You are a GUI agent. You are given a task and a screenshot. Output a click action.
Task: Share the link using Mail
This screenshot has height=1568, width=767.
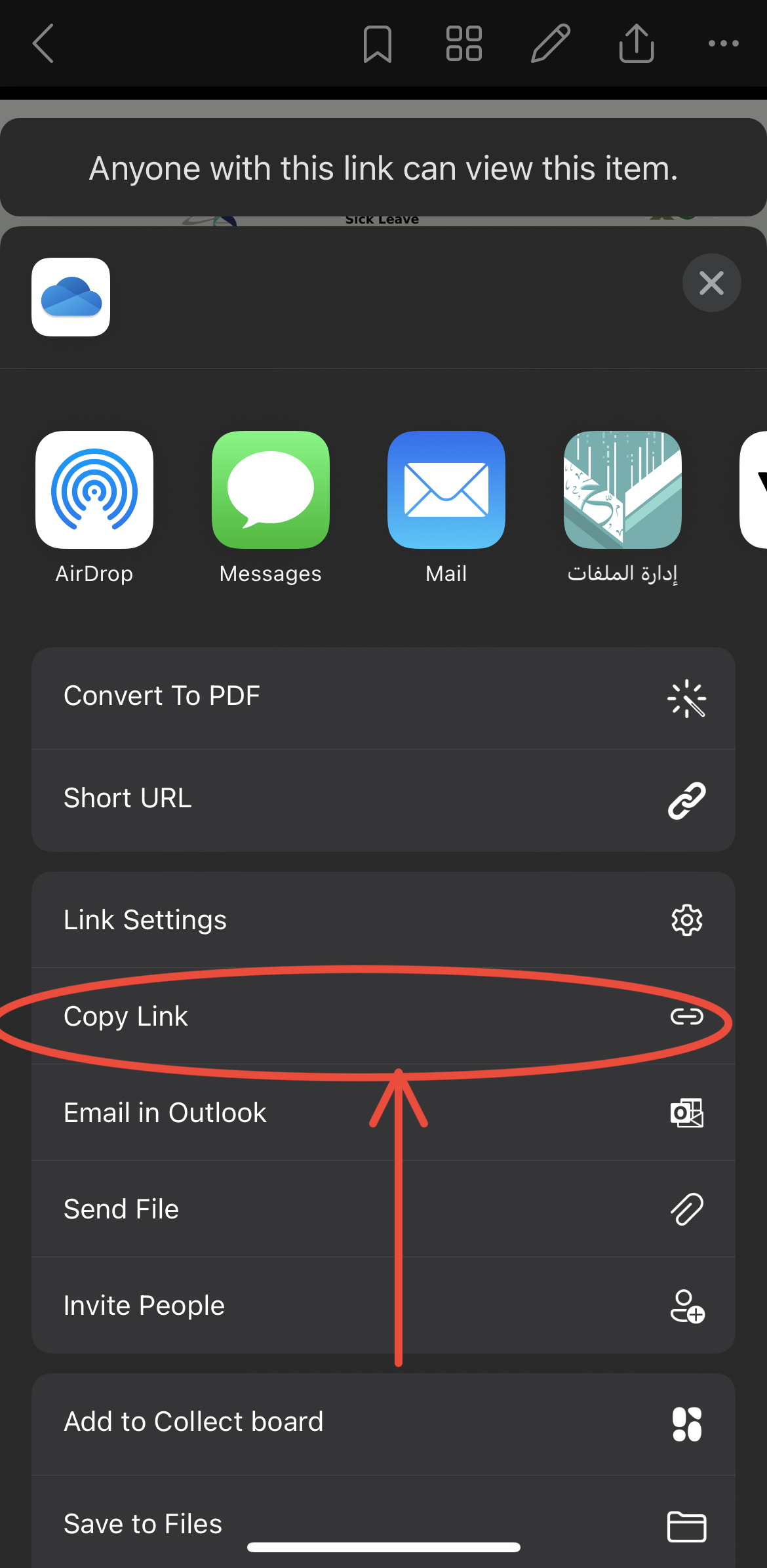(x=446, y=490)
